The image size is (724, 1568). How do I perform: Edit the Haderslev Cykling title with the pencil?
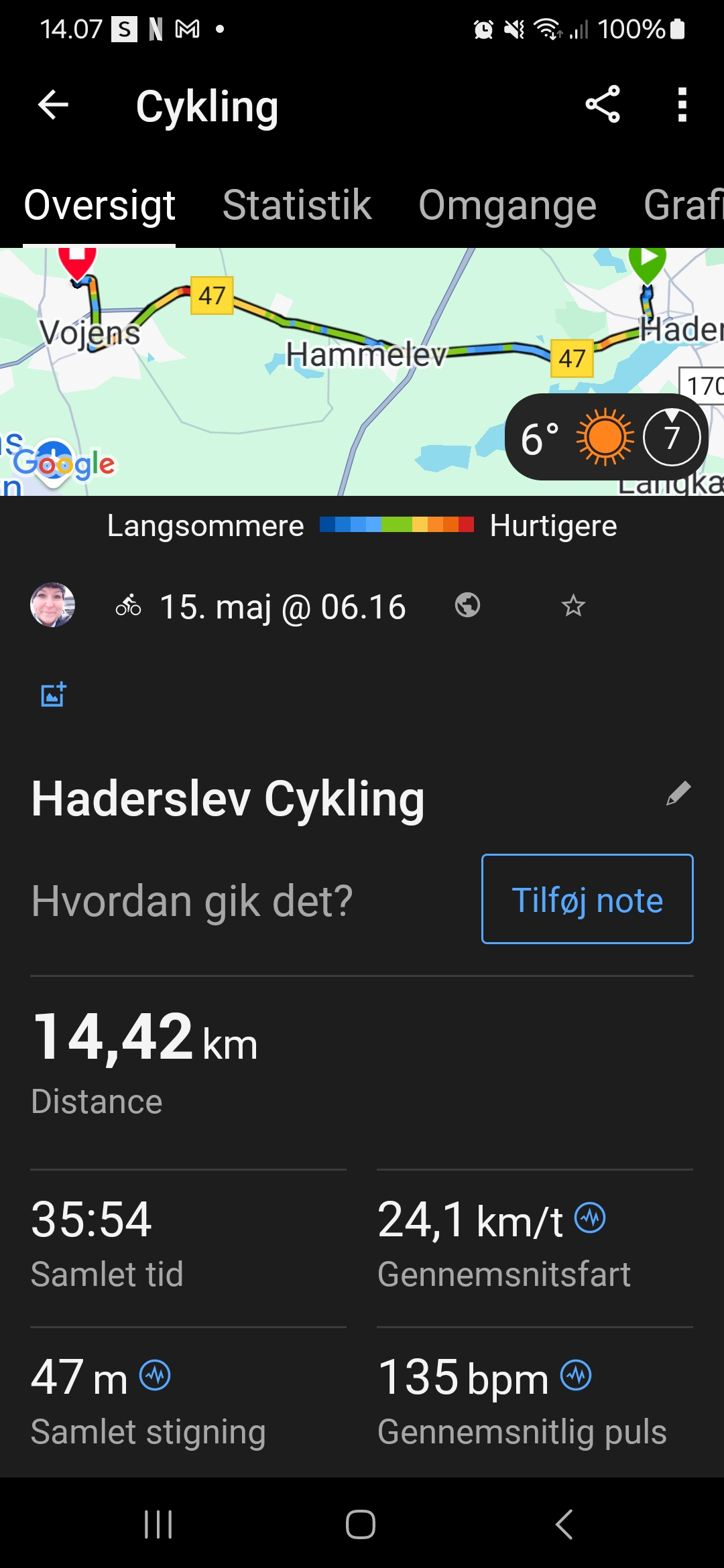678,793
